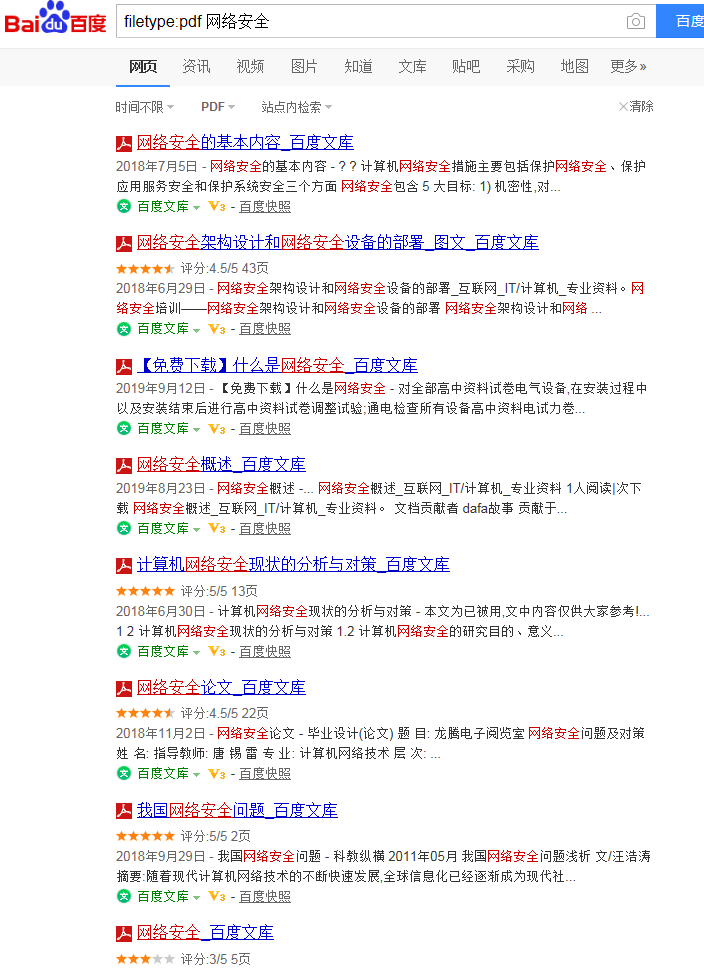Image resolution: width=704 pixels, height=969 pixels.
Task: Switch to the 贴吧 tab
Action: tap(466, 66)
